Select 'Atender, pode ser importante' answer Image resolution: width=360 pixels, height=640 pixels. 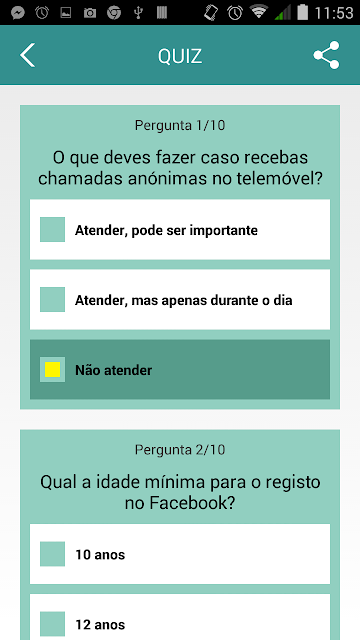[180, 229]
